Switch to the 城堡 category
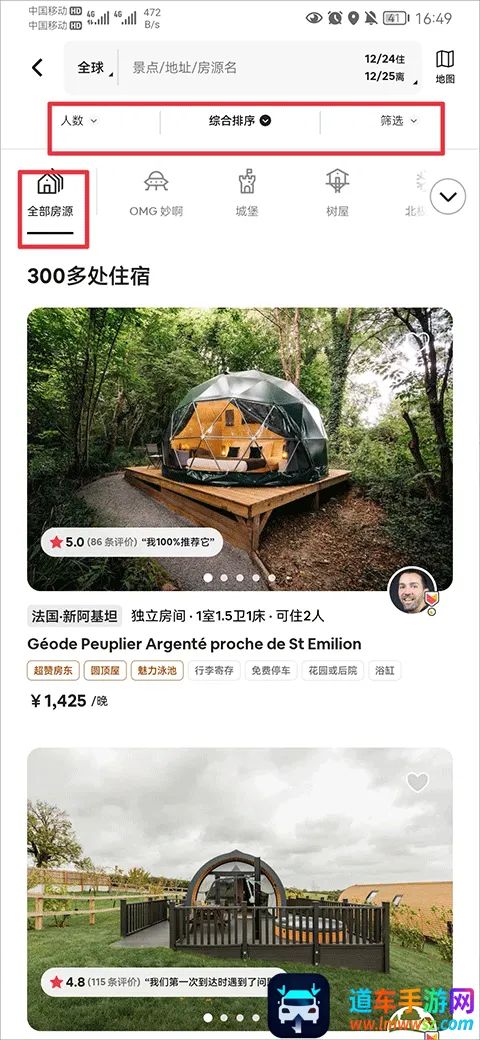The image size is (480, 1040). pos(247,195)
